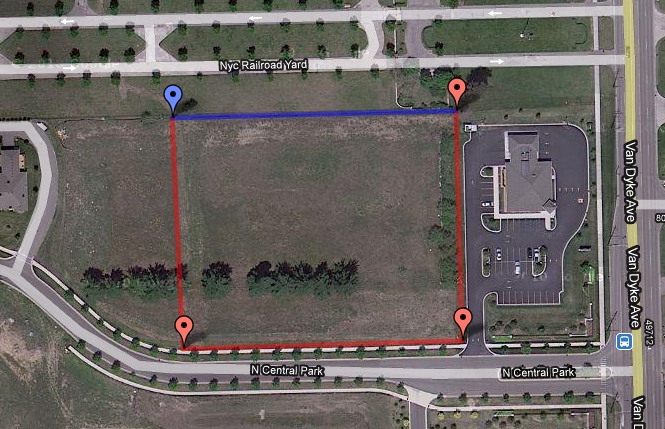The image size is (665, 429).
Task: Tap the red marker beside the parking lot entrance
Action: pyautogui.click(x=463, y=321)
